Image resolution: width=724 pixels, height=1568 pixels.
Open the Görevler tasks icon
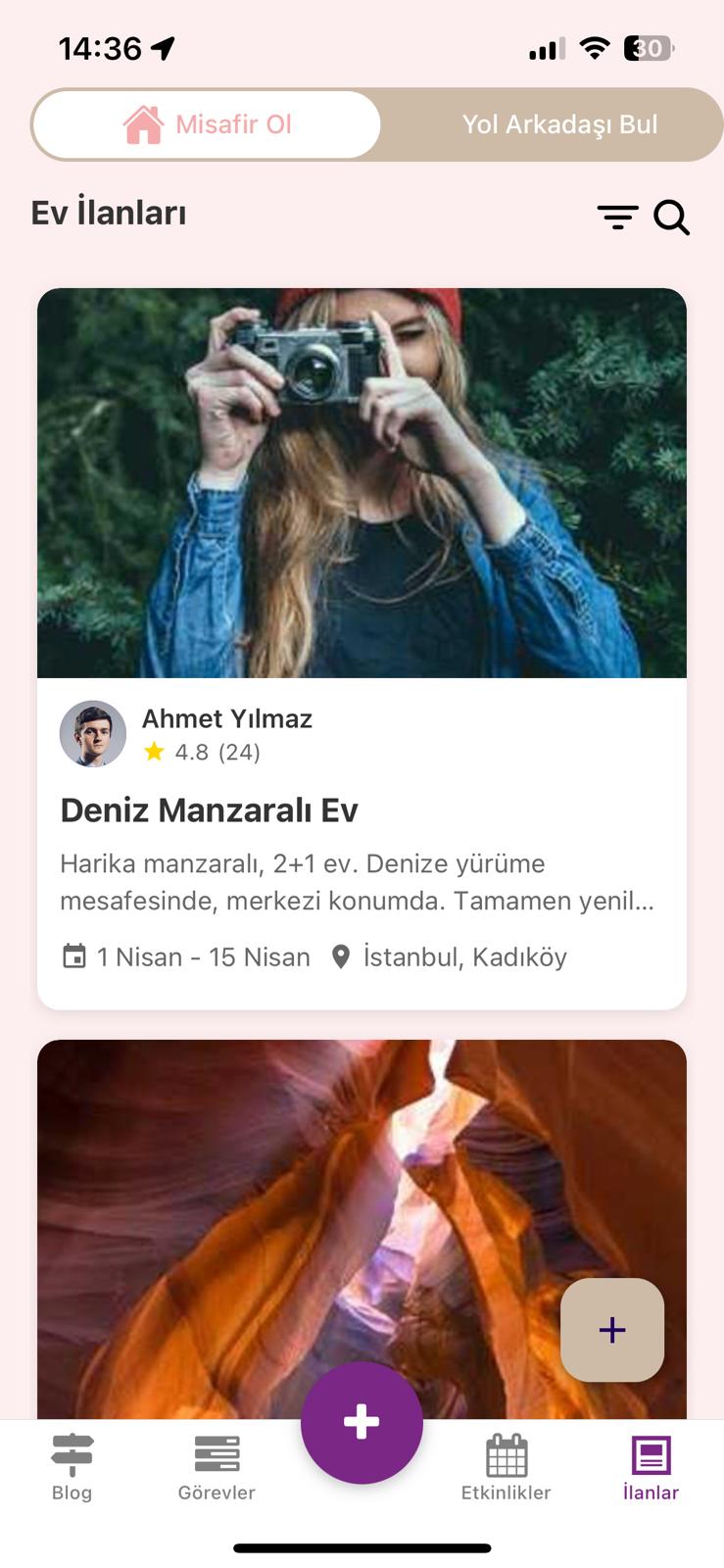(x=217, y=1454)
